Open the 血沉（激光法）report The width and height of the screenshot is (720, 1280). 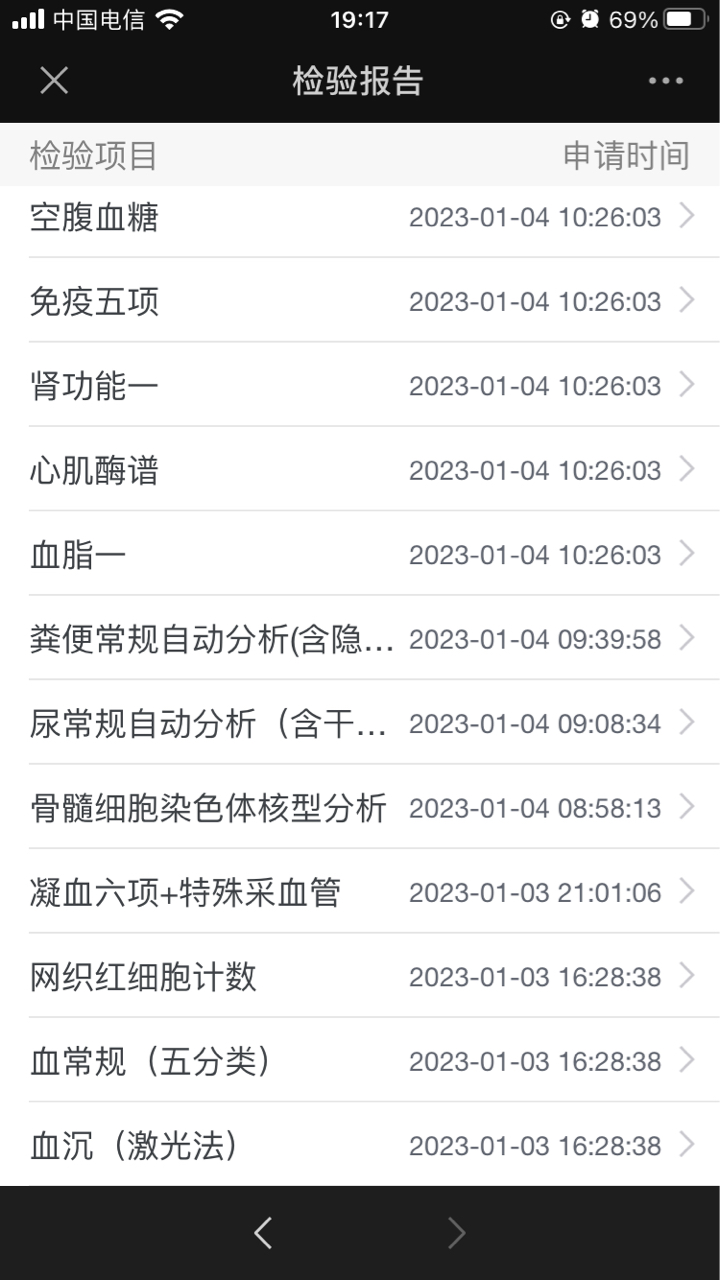point(360,1145)
